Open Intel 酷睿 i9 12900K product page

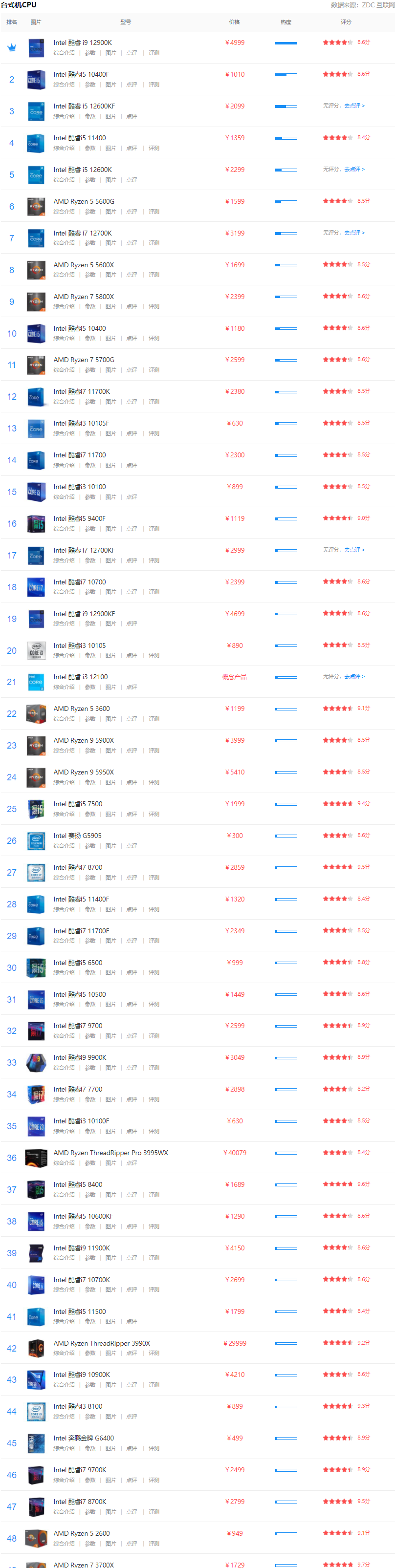[82, 43]
